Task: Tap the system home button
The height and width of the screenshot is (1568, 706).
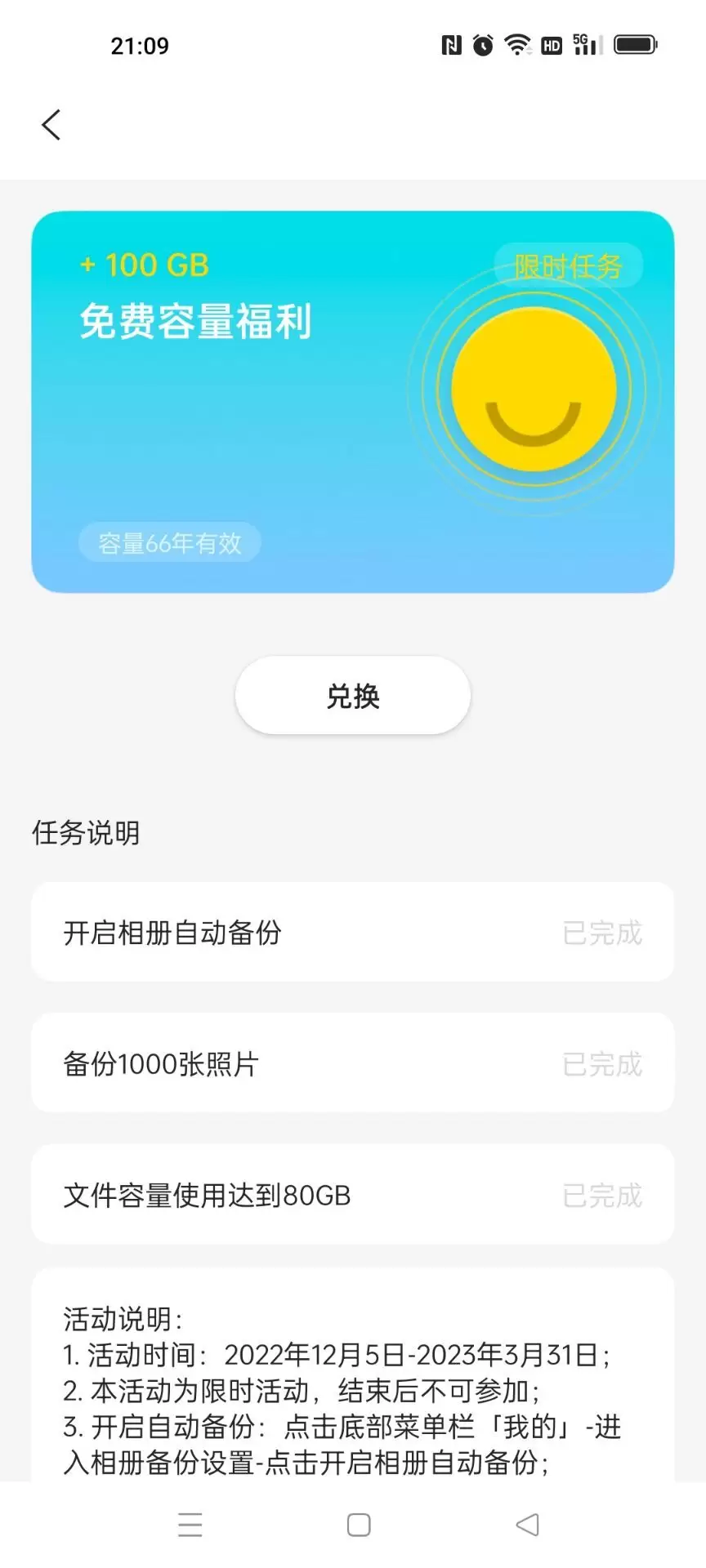Action: [x=359, y=1525]
